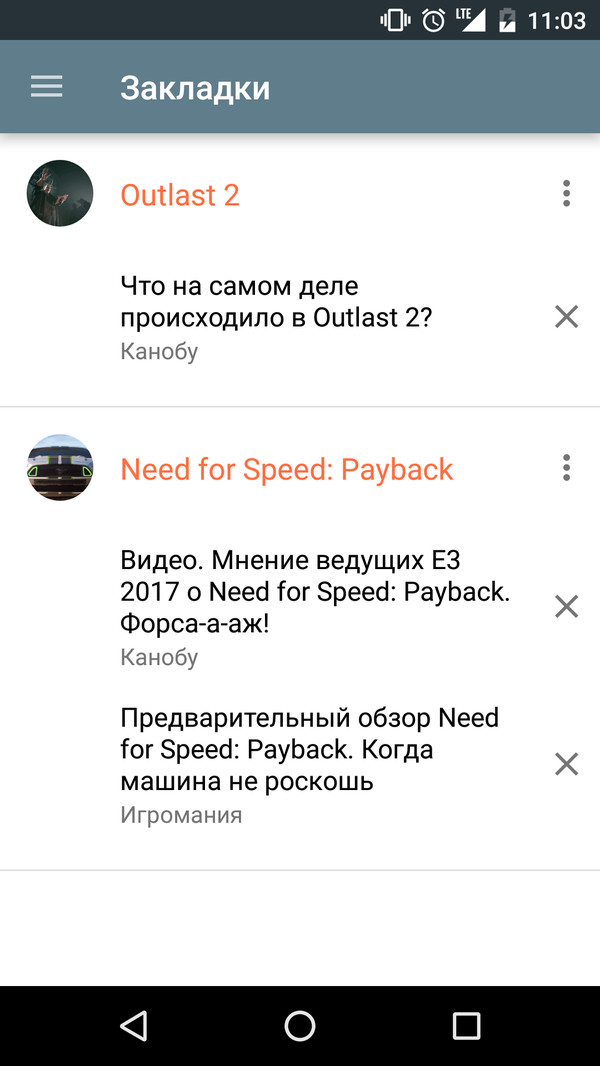The height and width of the screenshot is (1066, 600).
Task: Return to the home screen
Action: click(x=300, y=1025)
